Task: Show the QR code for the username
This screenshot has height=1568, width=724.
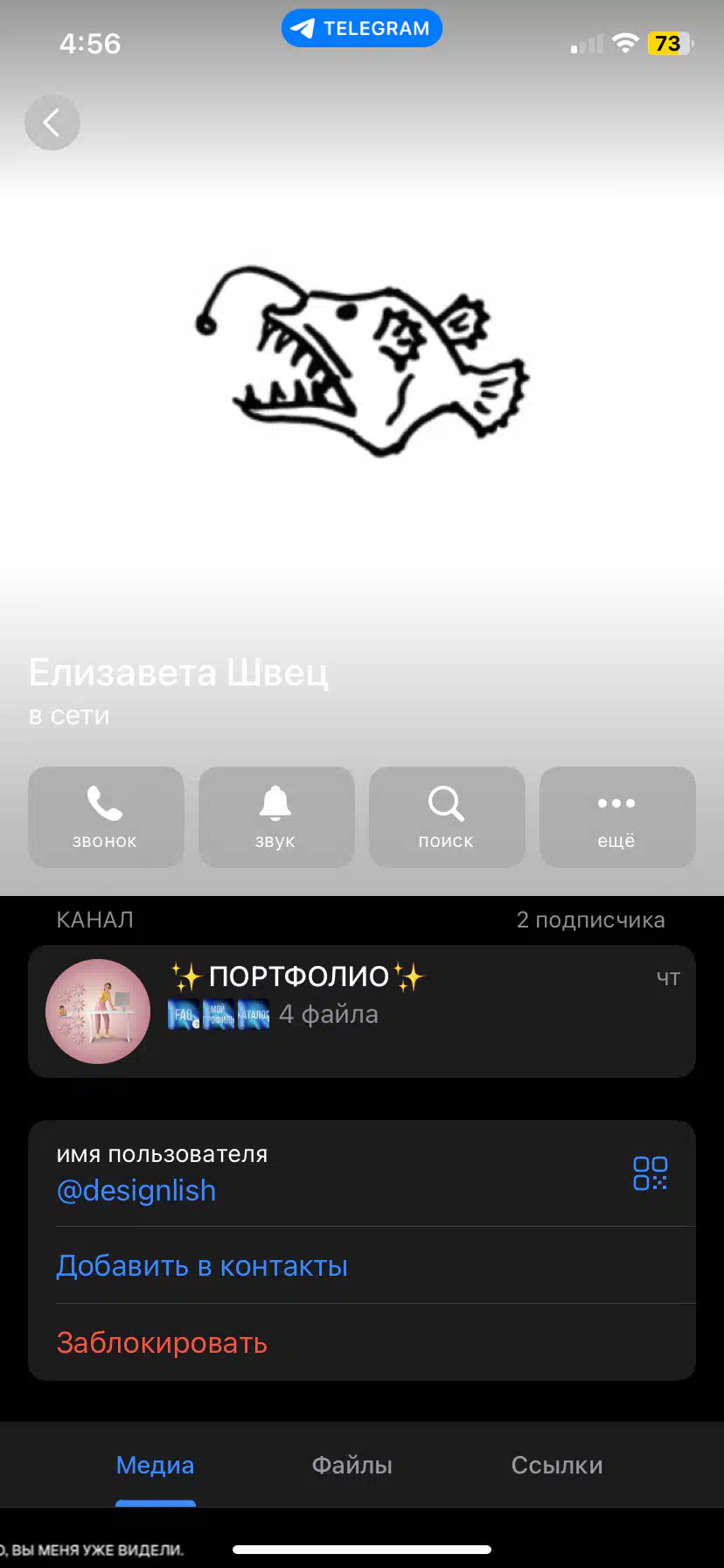Action: coord(651,1173)
